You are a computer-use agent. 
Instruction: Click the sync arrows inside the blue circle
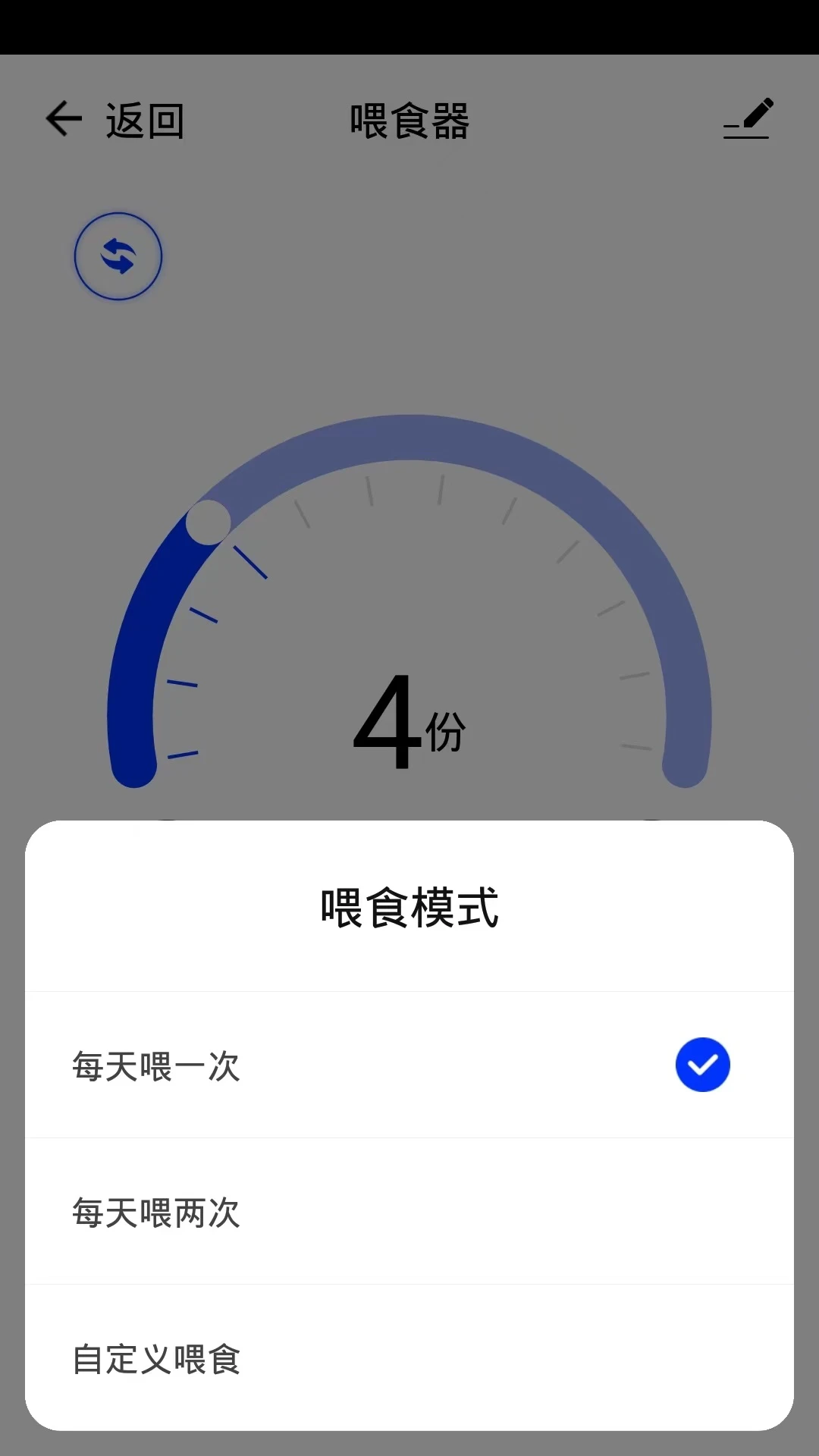pyautogui.click(x=118, y=256)
